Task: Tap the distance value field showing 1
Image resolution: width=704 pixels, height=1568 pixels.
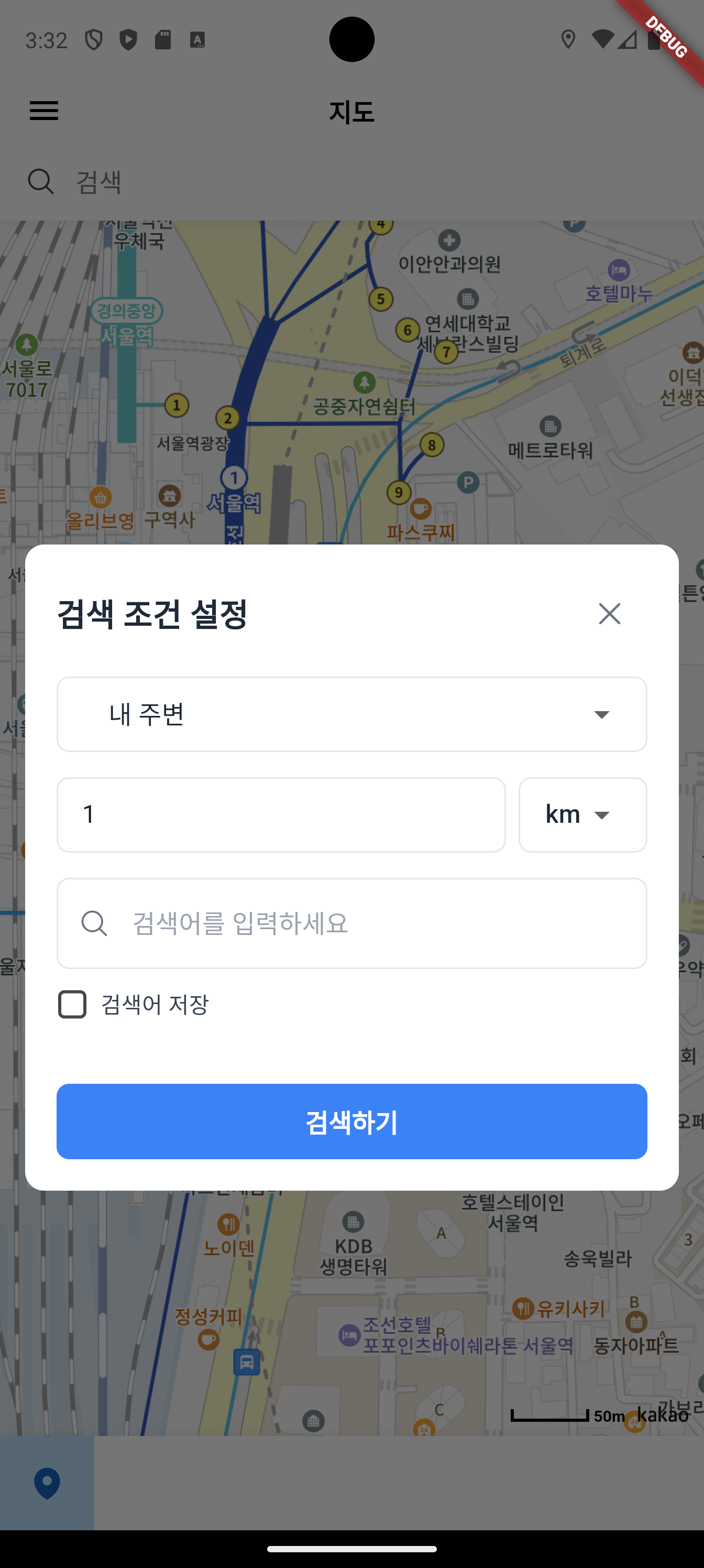Action: click(281, 814)
